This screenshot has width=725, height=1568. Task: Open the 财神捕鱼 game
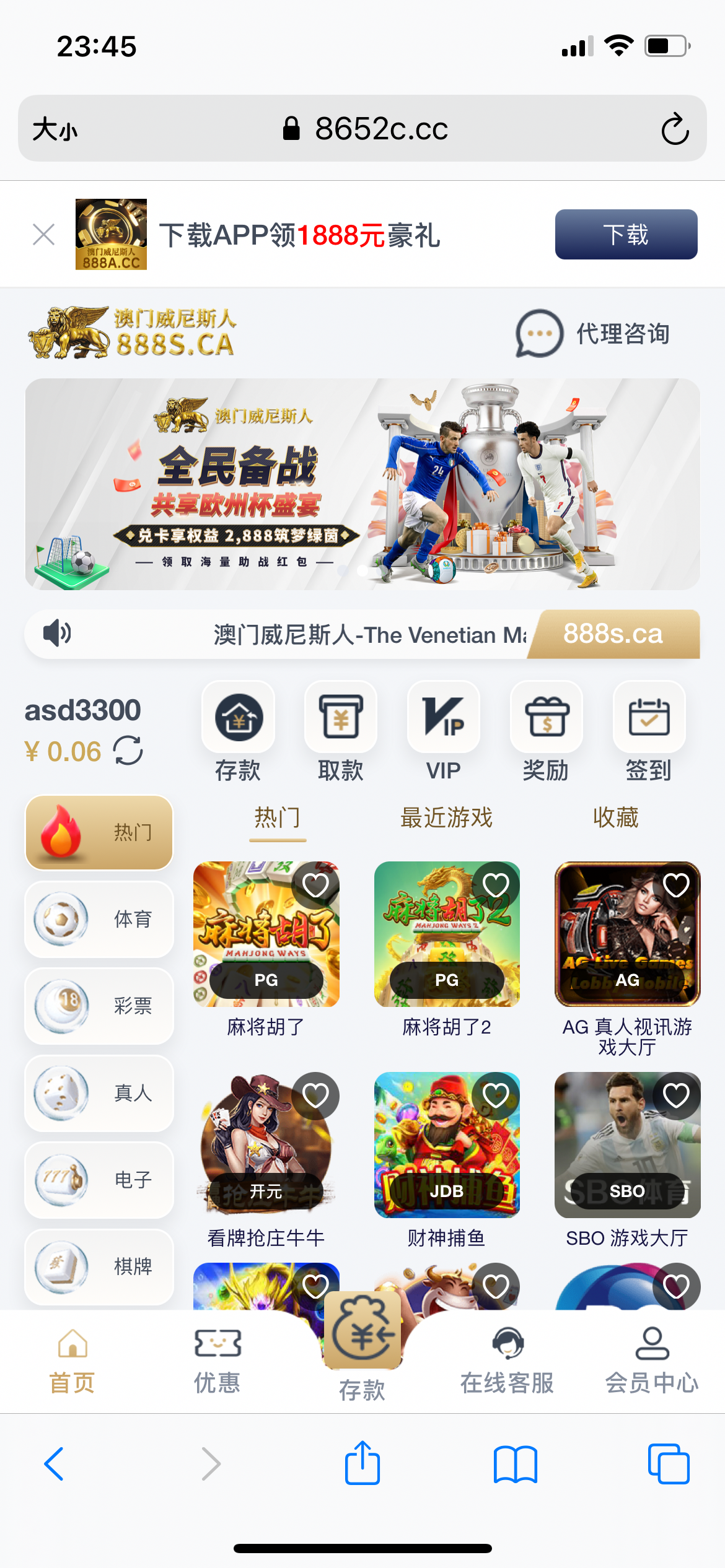[447, 1146]
